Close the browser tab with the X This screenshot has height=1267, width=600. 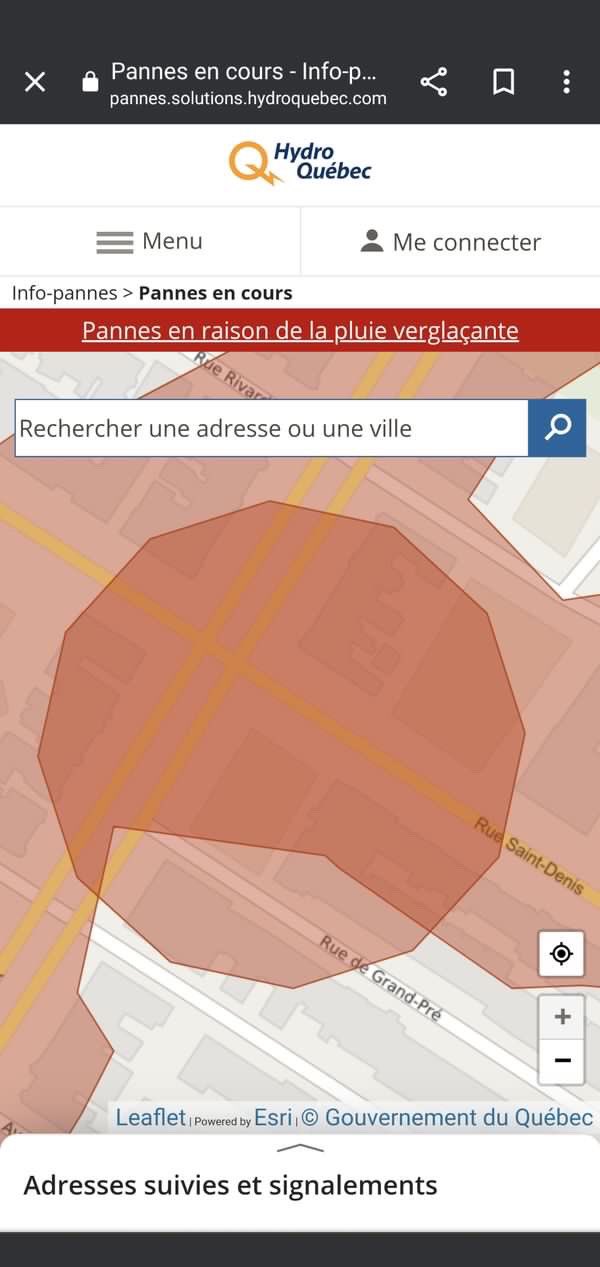[35, 82]
